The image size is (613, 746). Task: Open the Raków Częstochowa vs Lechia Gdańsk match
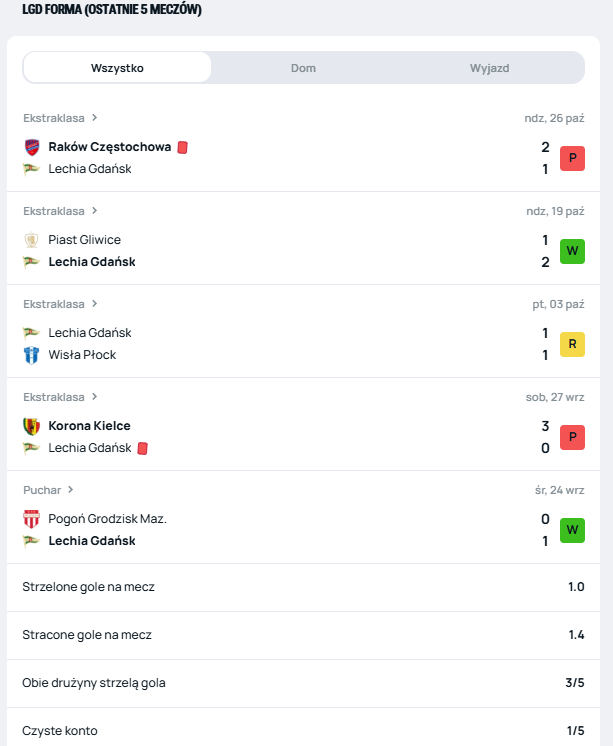click(x=300, y=158)
